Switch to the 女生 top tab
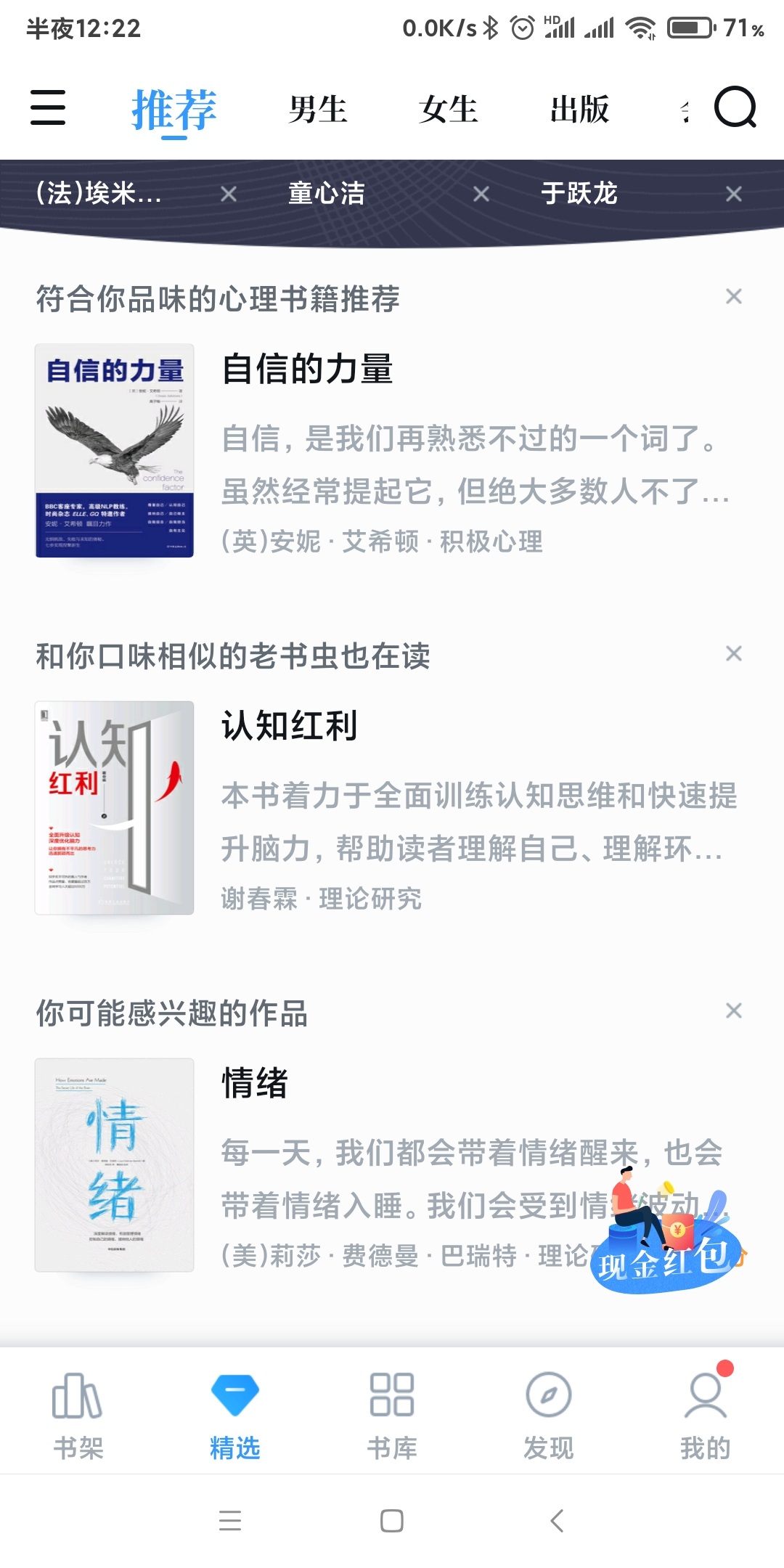Image resolution: width=784 pixels, height=1568 pixels. (x=448, y=110)
